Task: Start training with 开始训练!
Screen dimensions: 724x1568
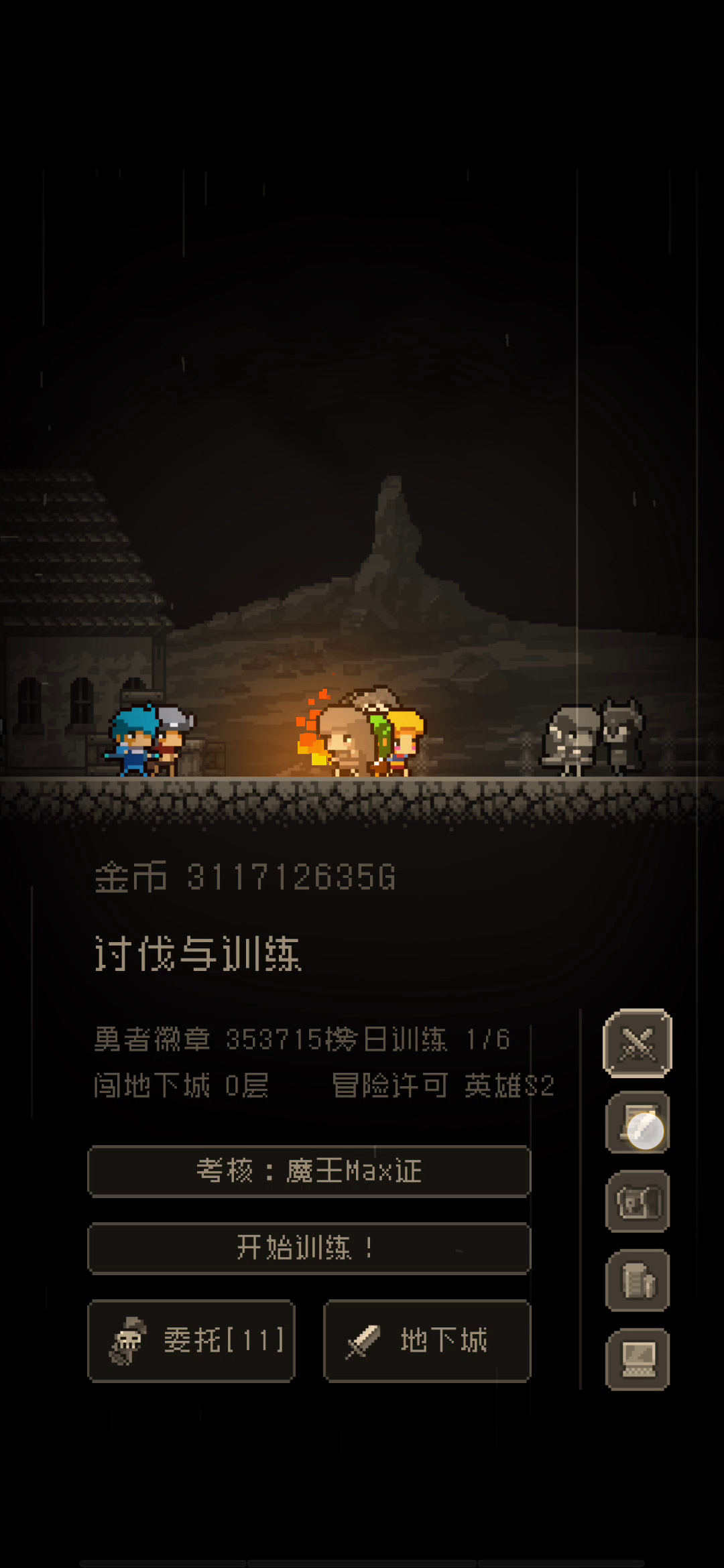Action: click(309, 1248)
